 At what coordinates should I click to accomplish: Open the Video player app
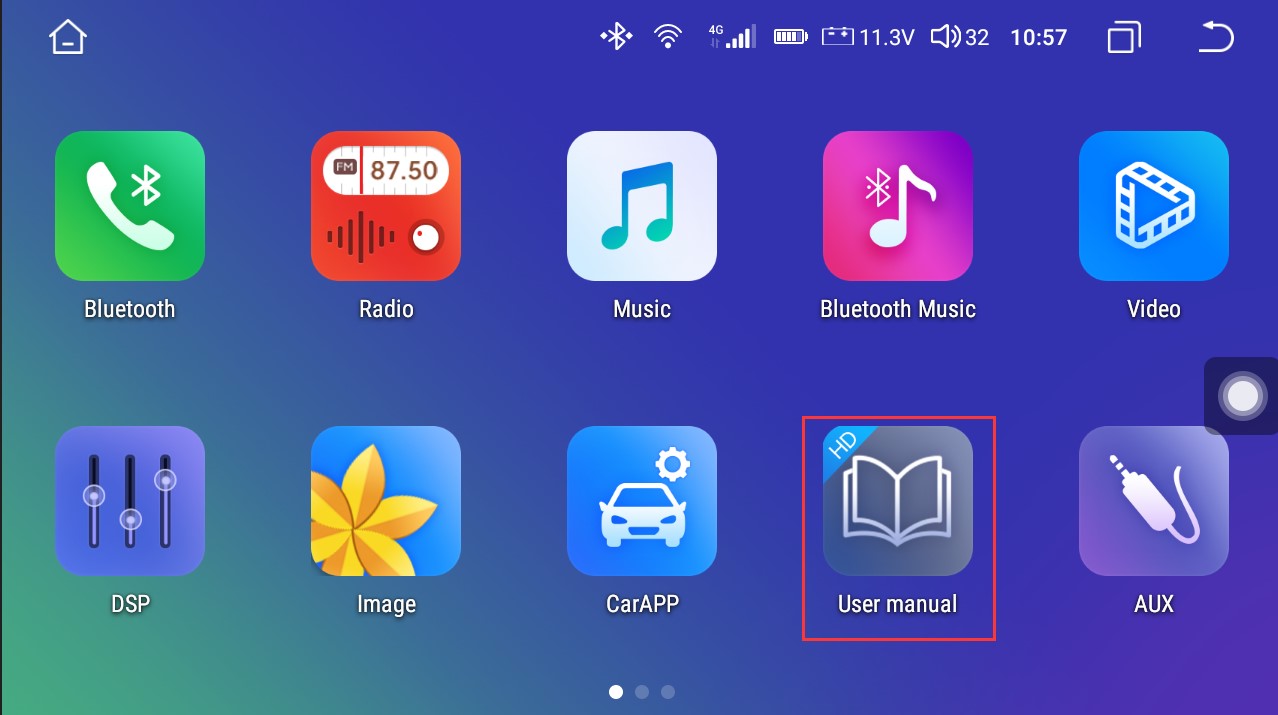(x=1154, y=206)
